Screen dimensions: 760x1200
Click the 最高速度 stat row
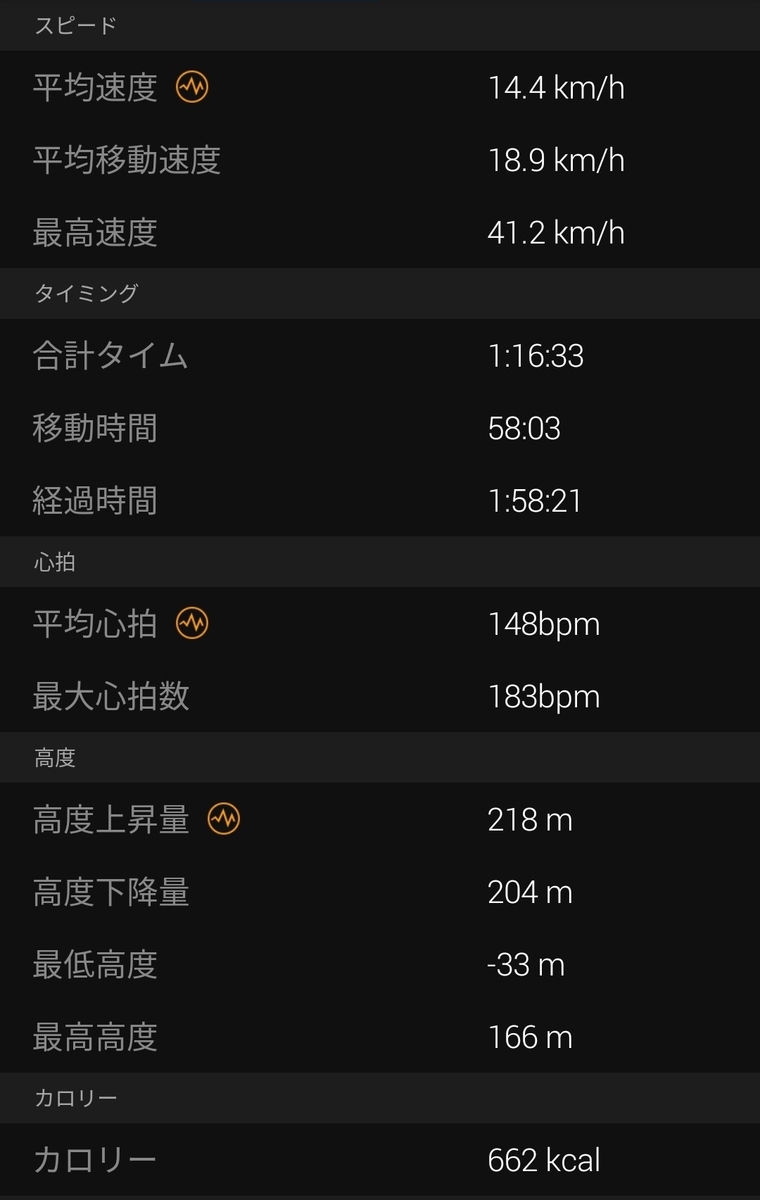coord(380,232)
